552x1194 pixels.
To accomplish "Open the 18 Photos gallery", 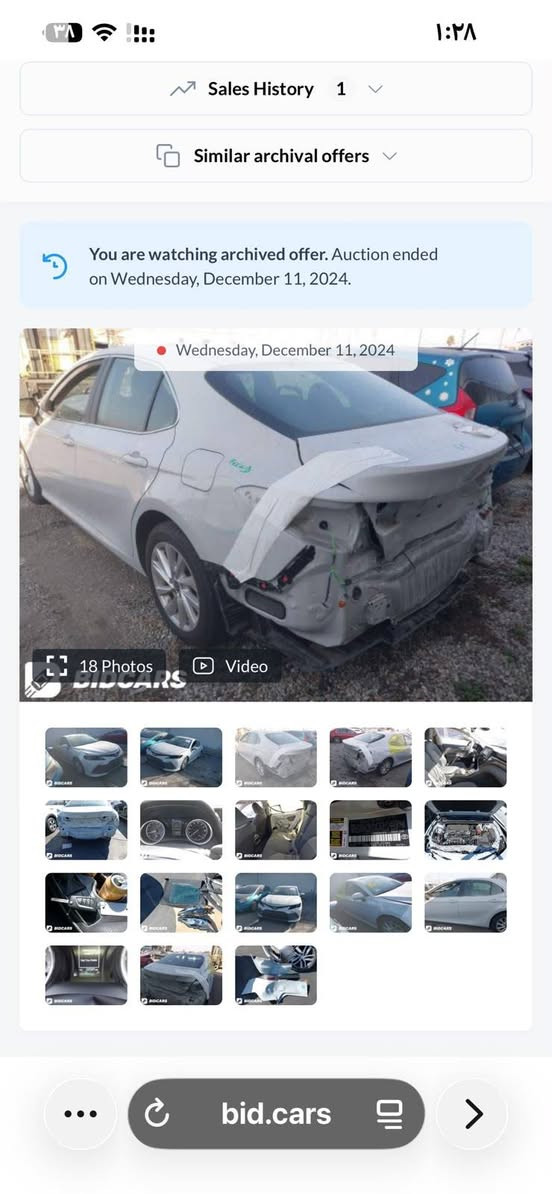I will (x=99, y=666).
